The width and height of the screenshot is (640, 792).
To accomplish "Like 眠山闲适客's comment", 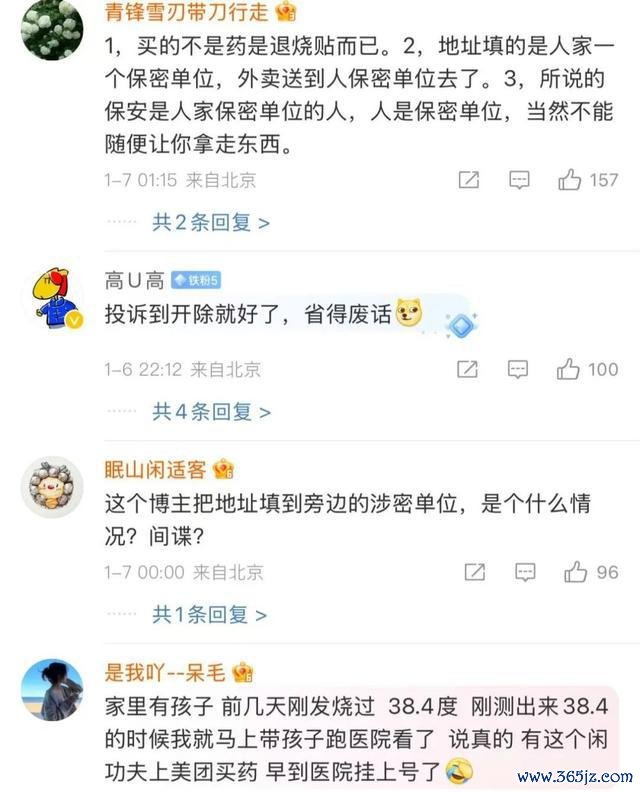I will 575,572.
